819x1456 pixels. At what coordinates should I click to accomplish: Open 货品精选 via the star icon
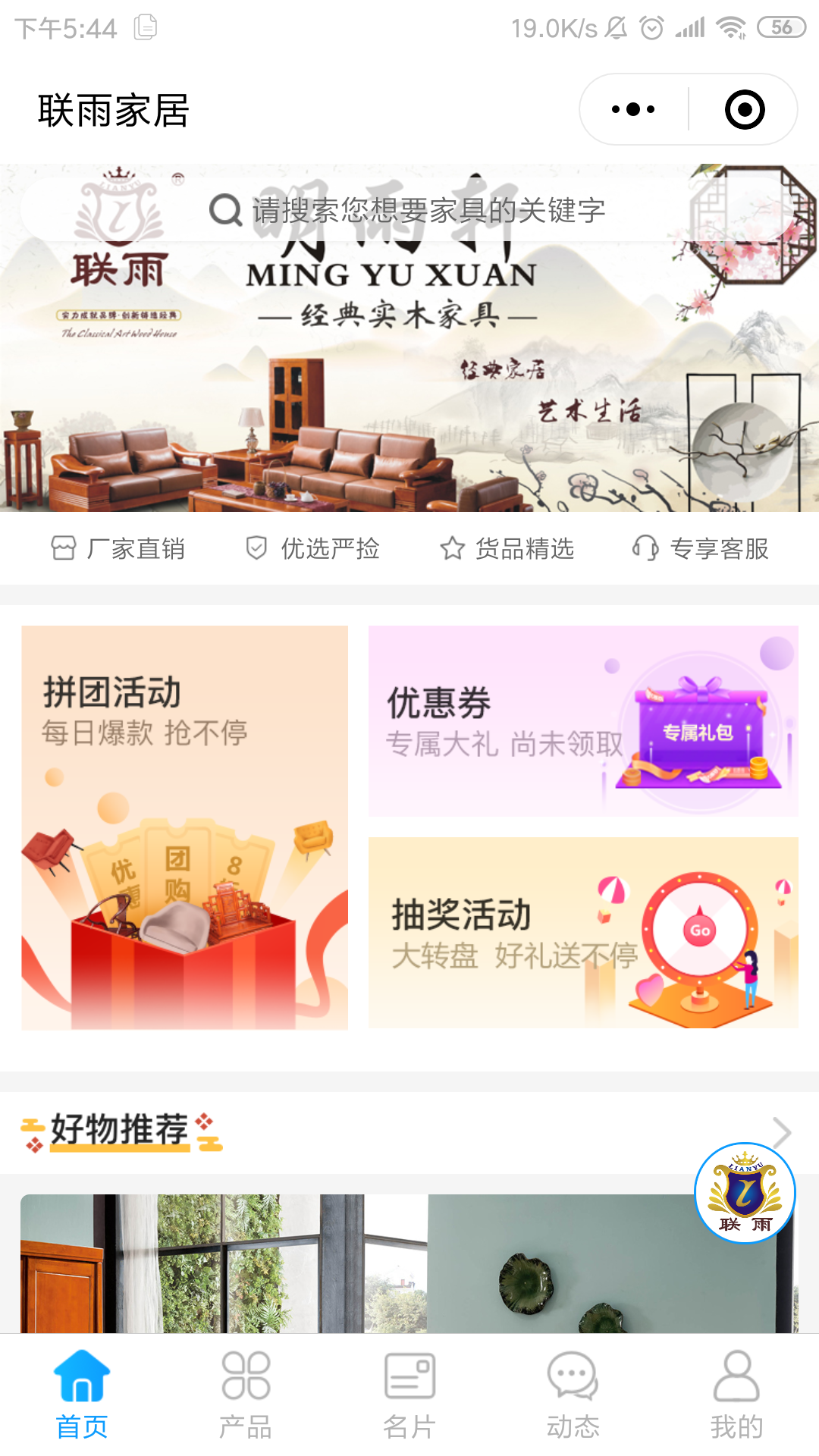pos(453,548)
